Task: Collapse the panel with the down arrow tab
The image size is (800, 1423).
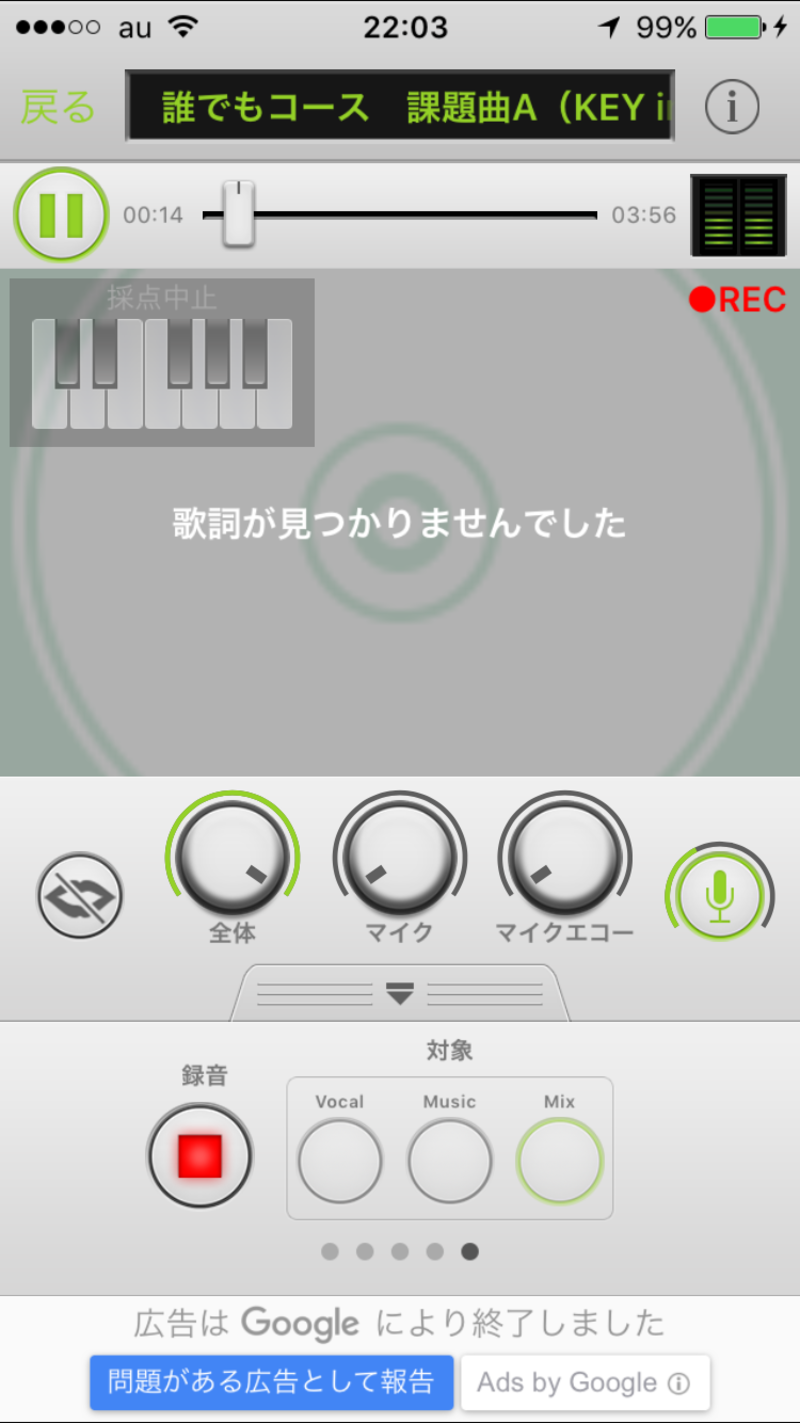Action: 400,993
